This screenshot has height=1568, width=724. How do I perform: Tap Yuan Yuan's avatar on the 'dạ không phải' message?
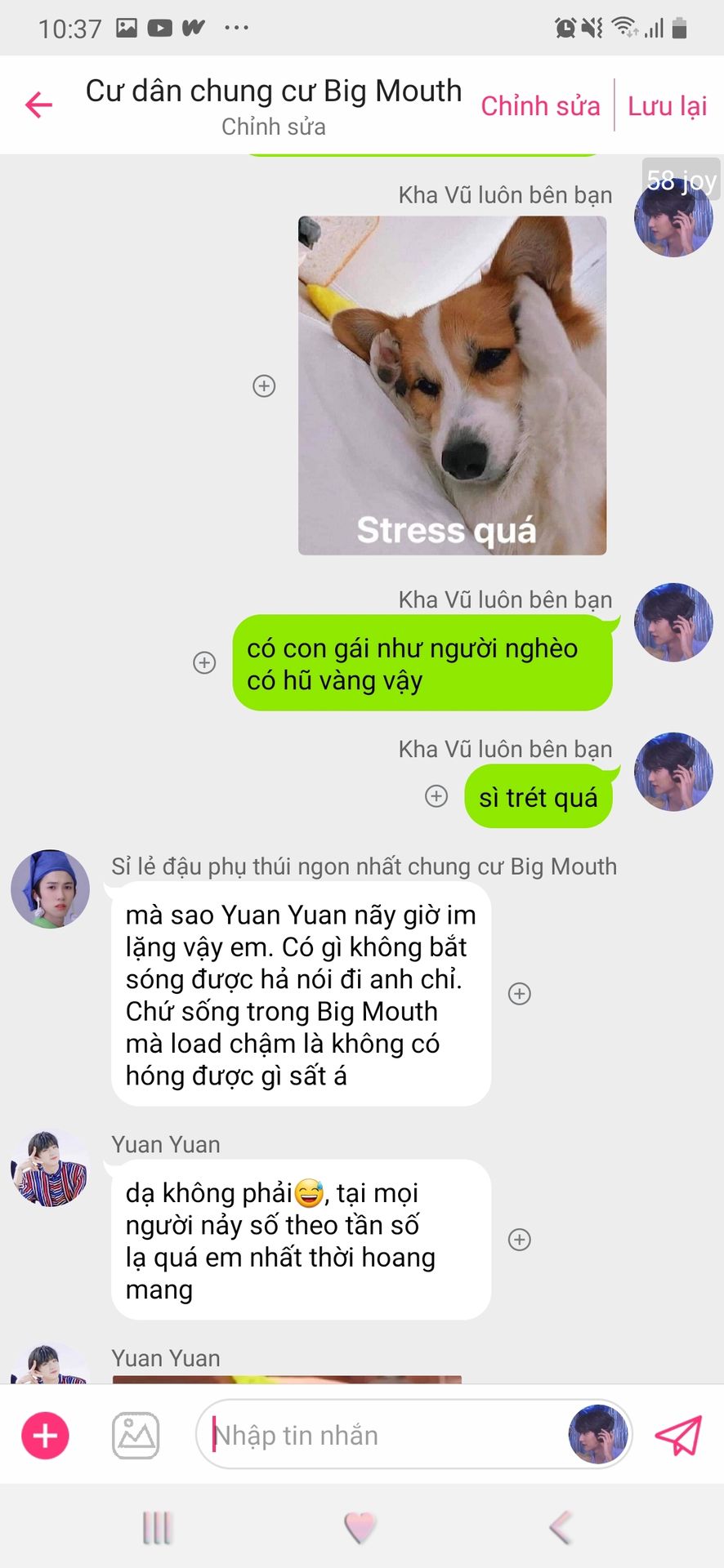click(x=50, y=1169)
